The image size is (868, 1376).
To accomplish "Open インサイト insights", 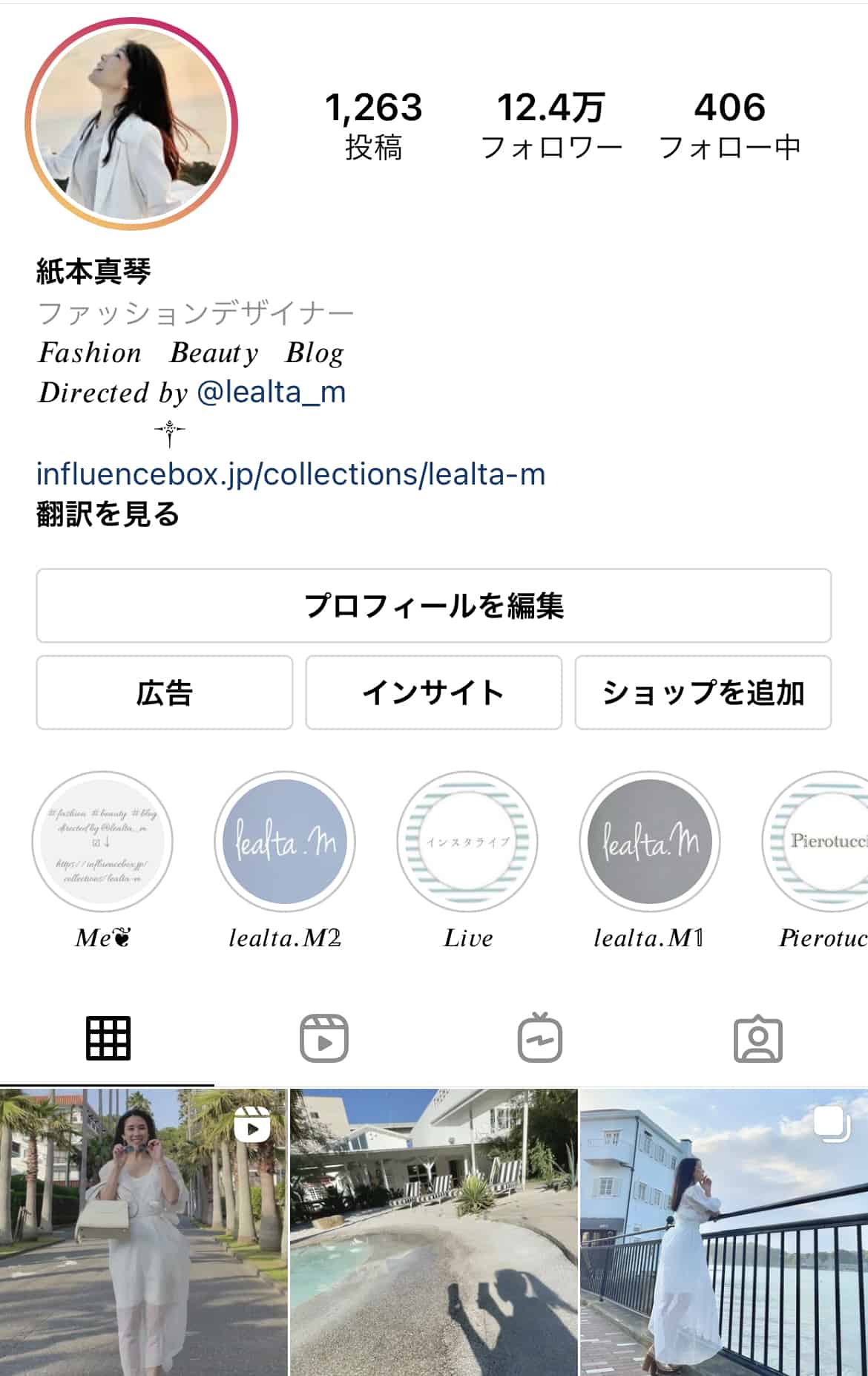I will (x=433, y=692).
